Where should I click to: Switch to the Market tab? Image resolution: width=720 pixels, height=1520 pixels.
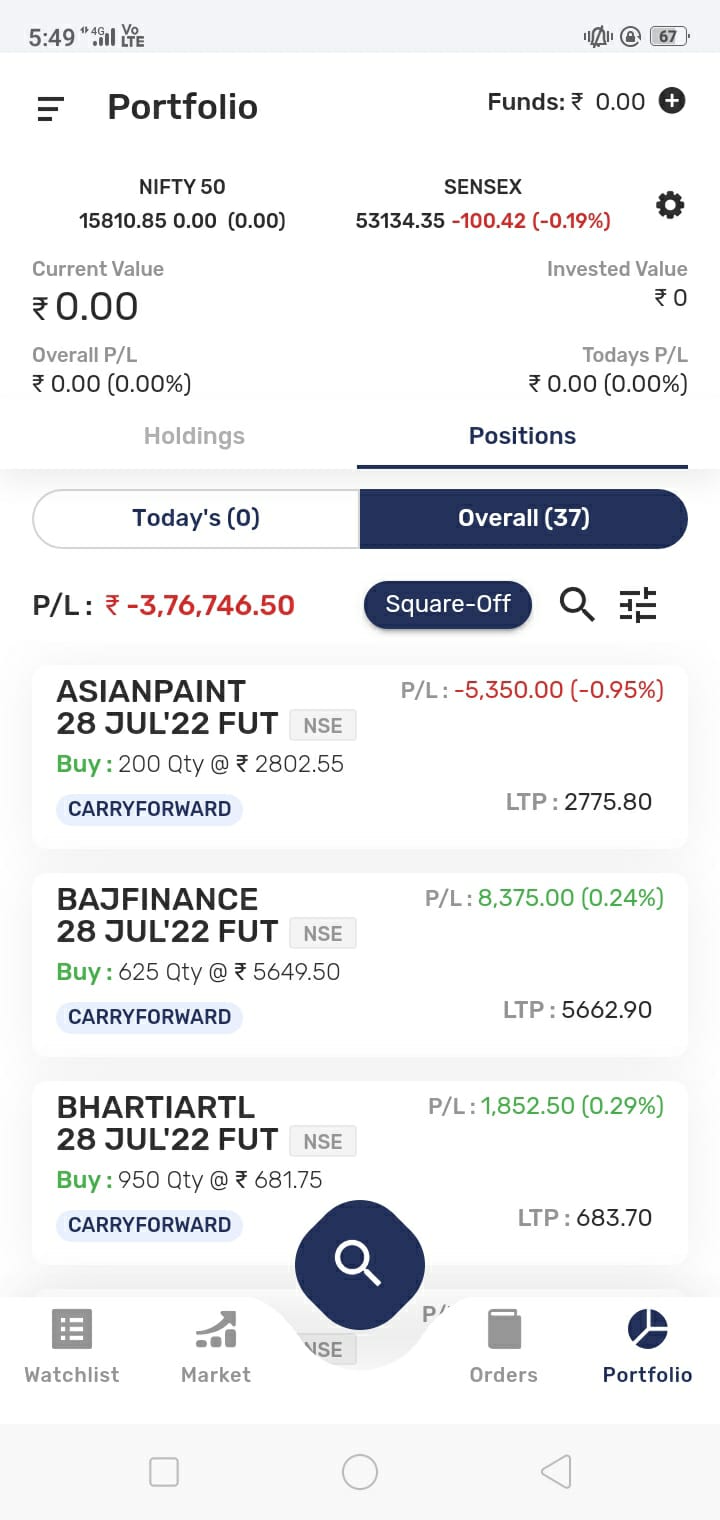point(216,1346)
